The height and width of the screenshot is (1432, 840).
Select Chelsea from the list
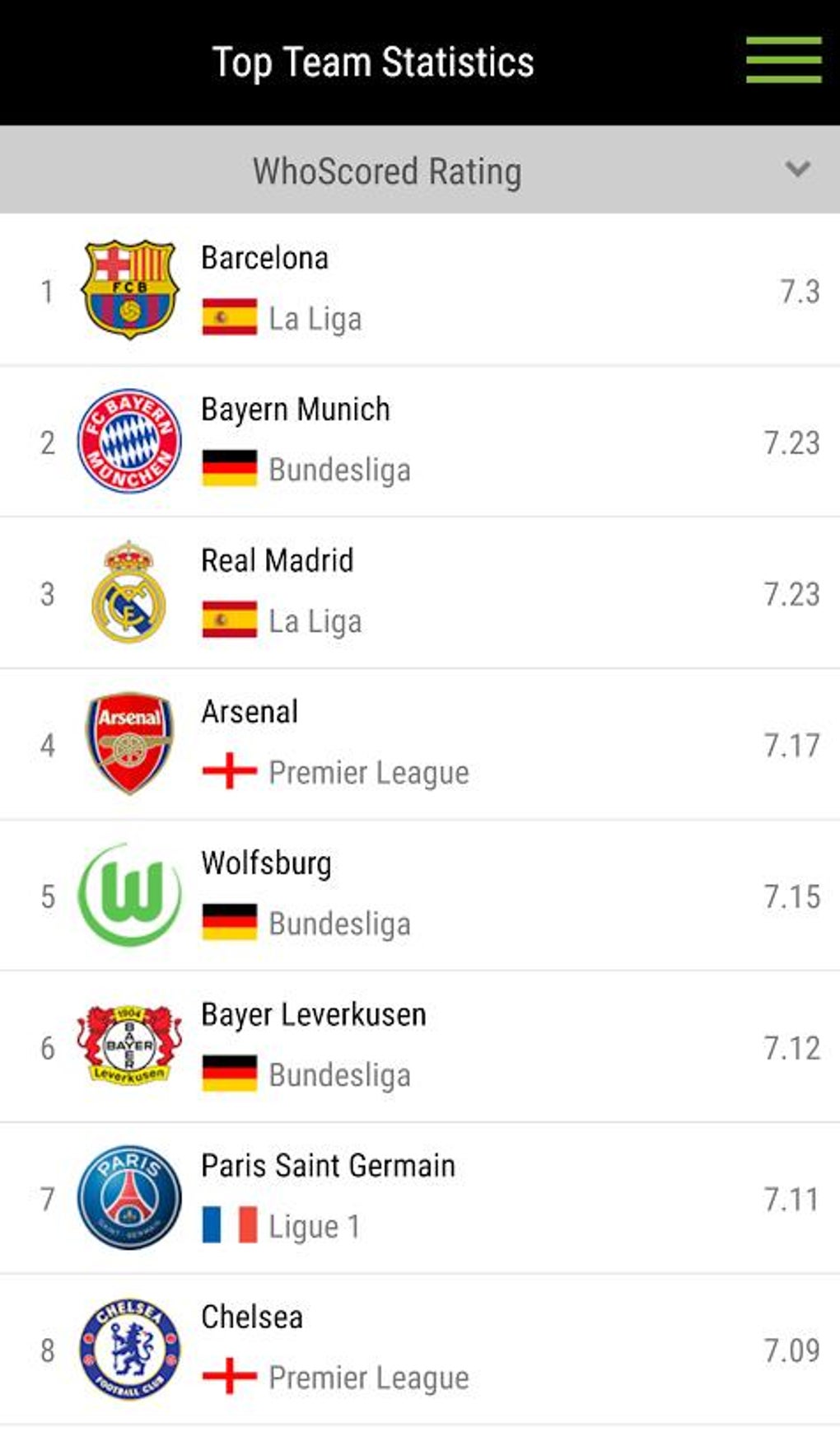[252, 1318]
